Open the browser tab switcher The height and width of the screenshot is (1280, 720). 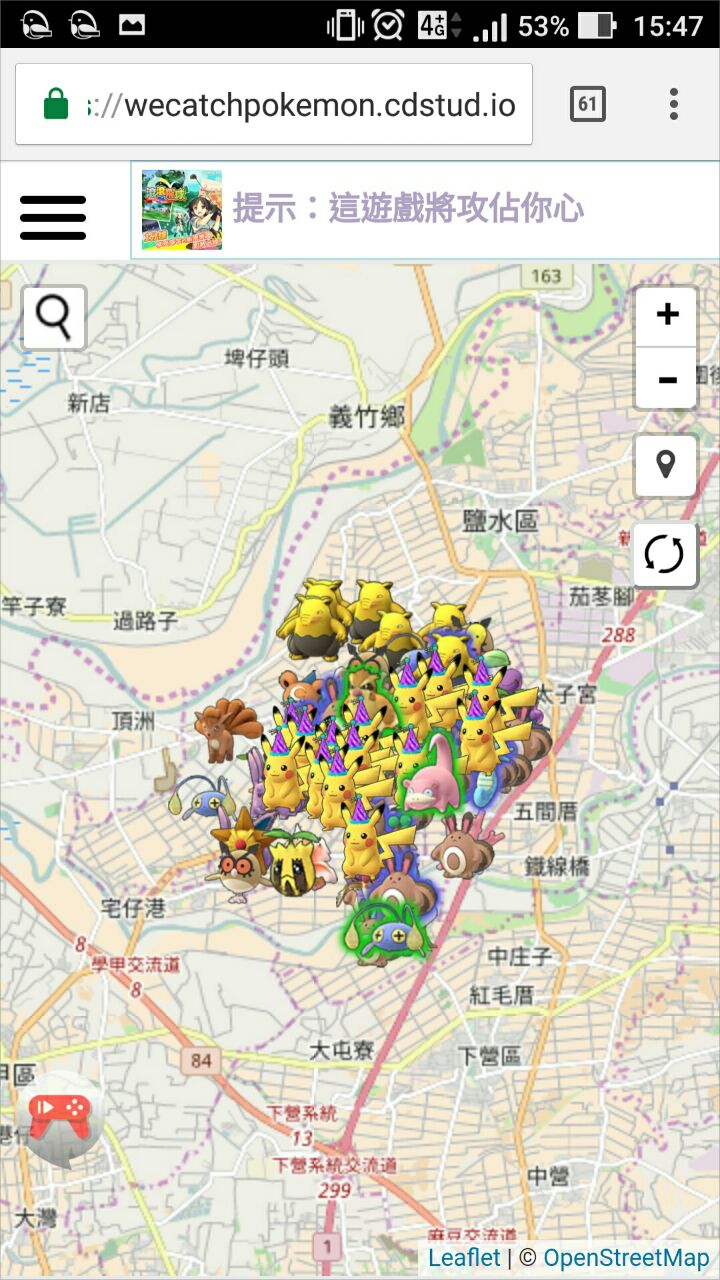(x=587, y=104)
